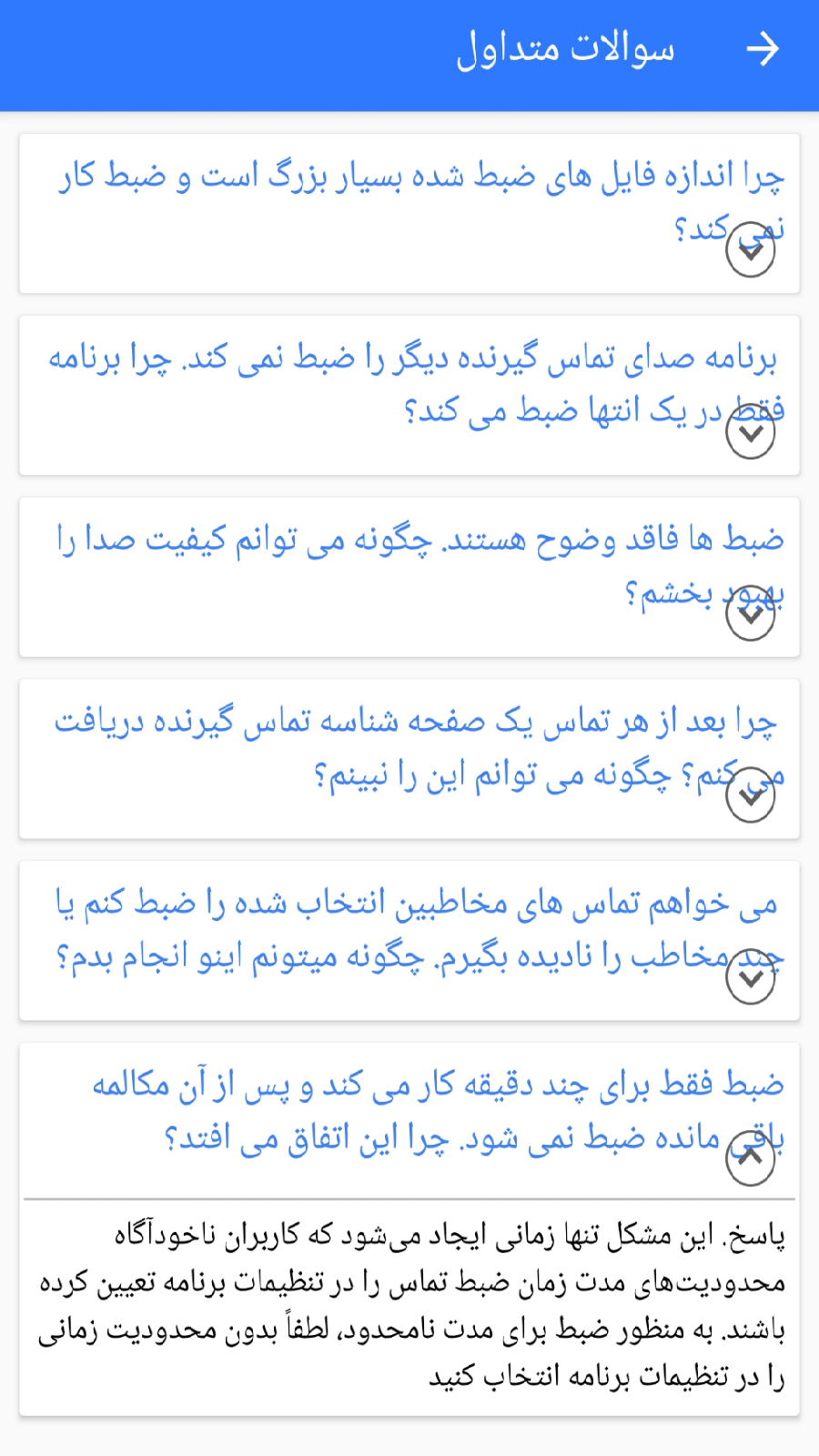Click the chevron on the caller ID question card
This screenshot has width=819, height=1456.
[x=749, y=794]
